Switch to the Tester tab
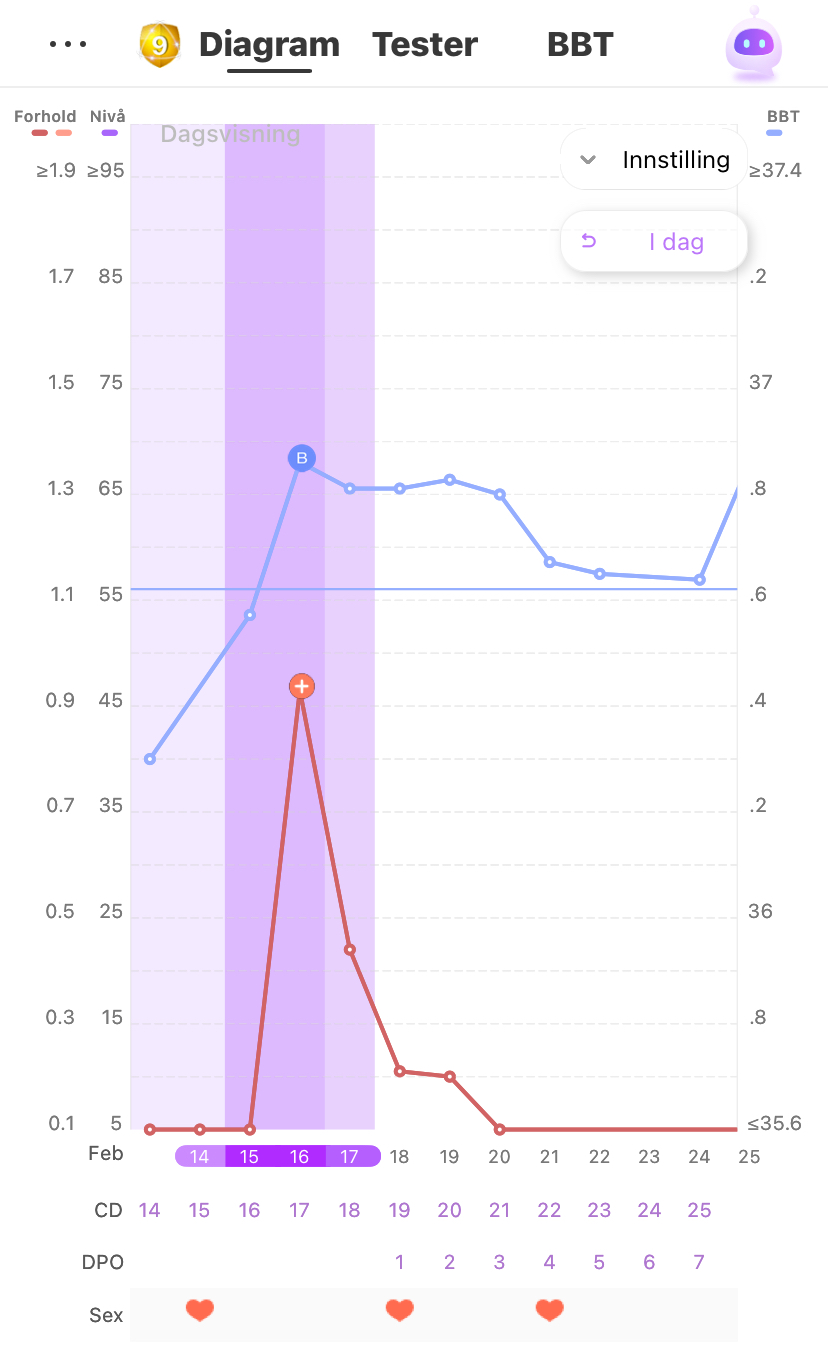Screen dimensions: 828x1347 pos(425,45)
